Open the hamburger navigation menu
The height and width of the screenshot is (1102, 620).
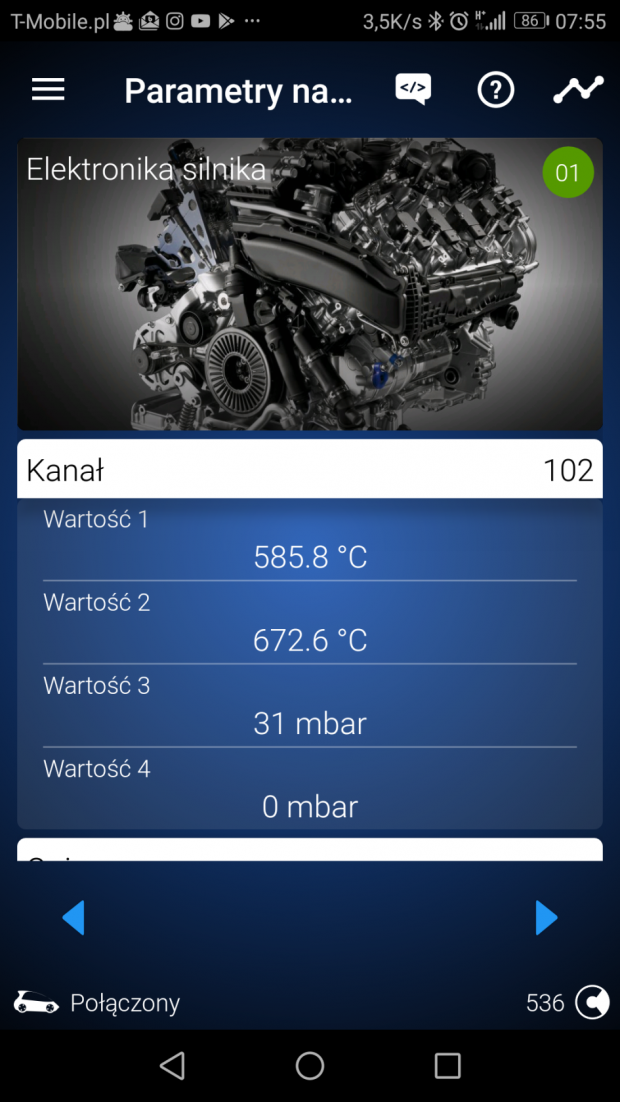[x=48, y=90]
